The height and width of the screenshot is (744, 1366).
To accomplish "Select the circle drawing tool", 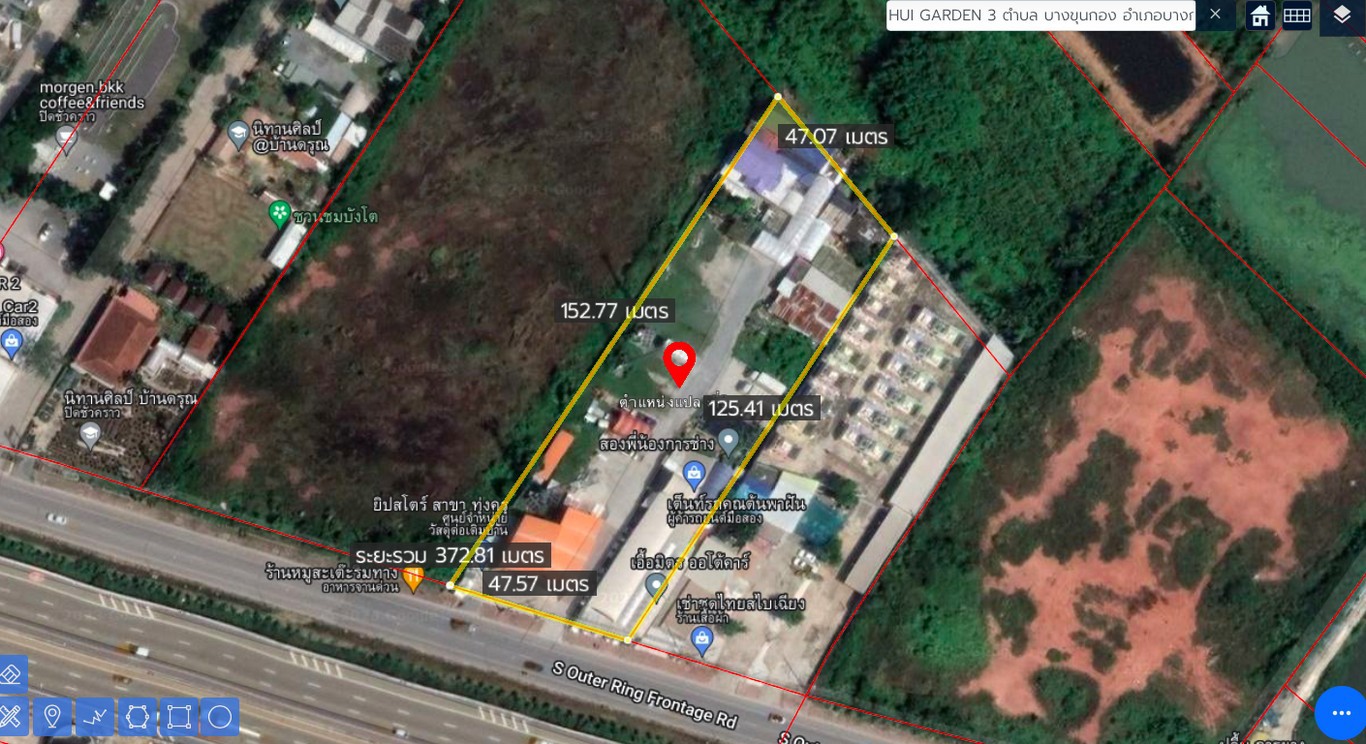I will coord(220,716).
